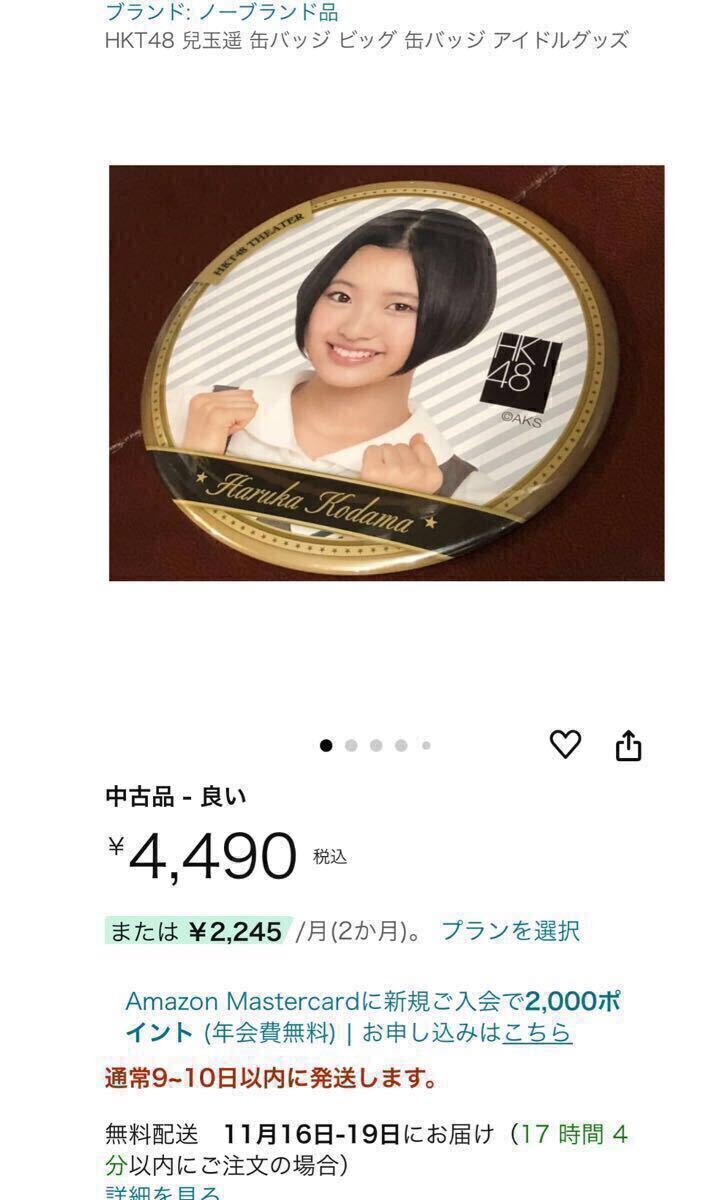Add this item to the wish list
This screenshot has height=1200, width=726.
pyautogui.click(x=565, y=744)
